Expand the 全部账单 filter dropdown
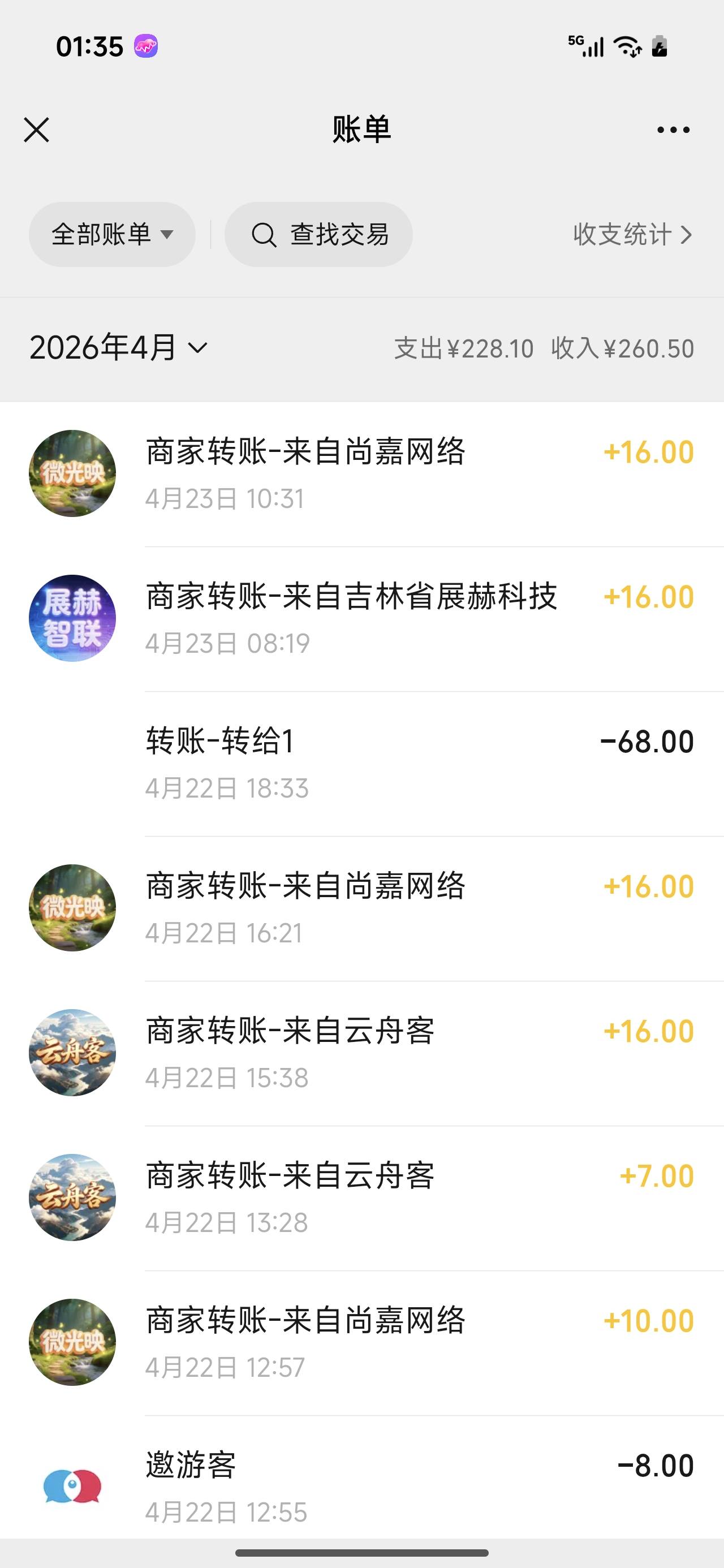Image resolution: width=724 pixels, height=1568 pixels. tap(112, 234)
